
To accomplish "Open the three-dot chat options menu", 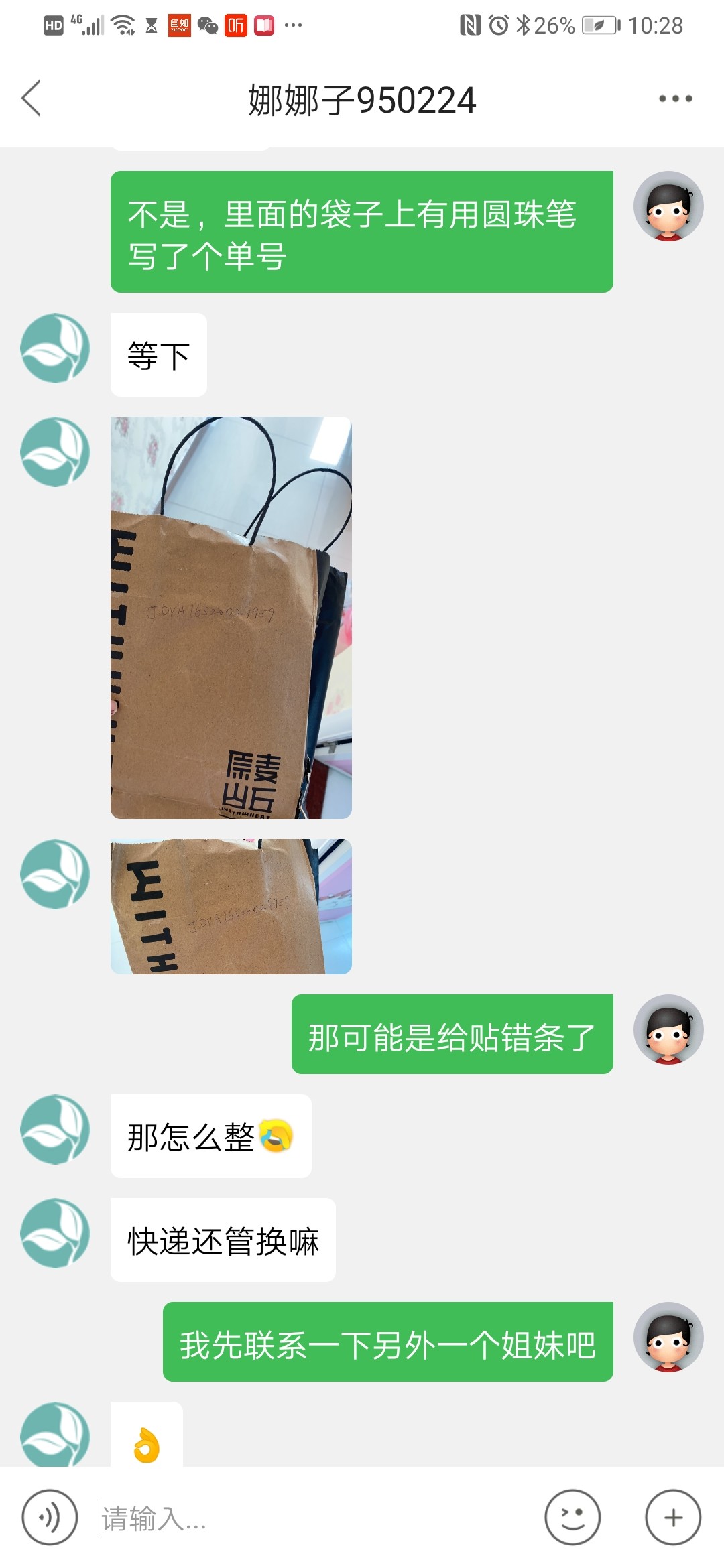I will (x=674, y=99).
